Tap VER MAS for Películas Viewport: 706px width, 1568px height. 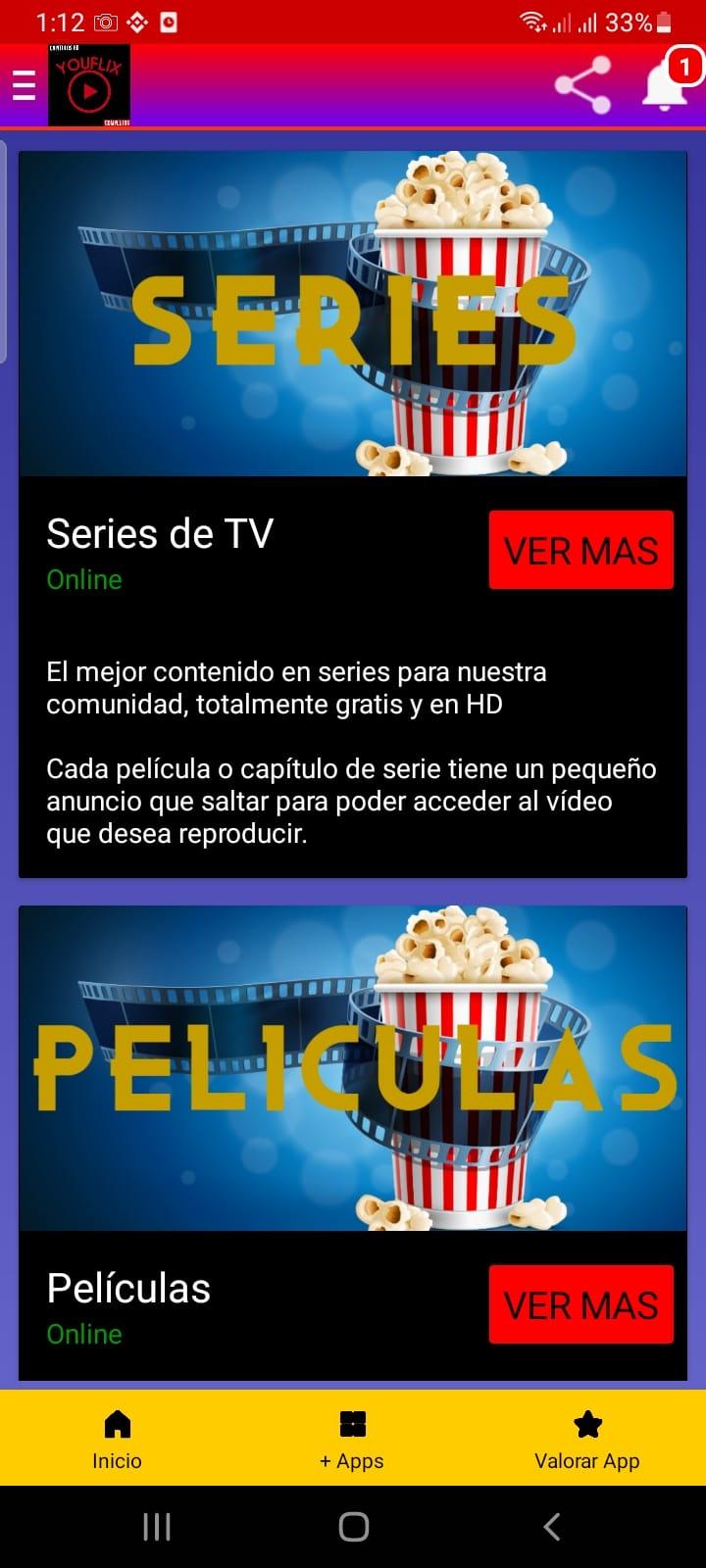[580, 1304]
